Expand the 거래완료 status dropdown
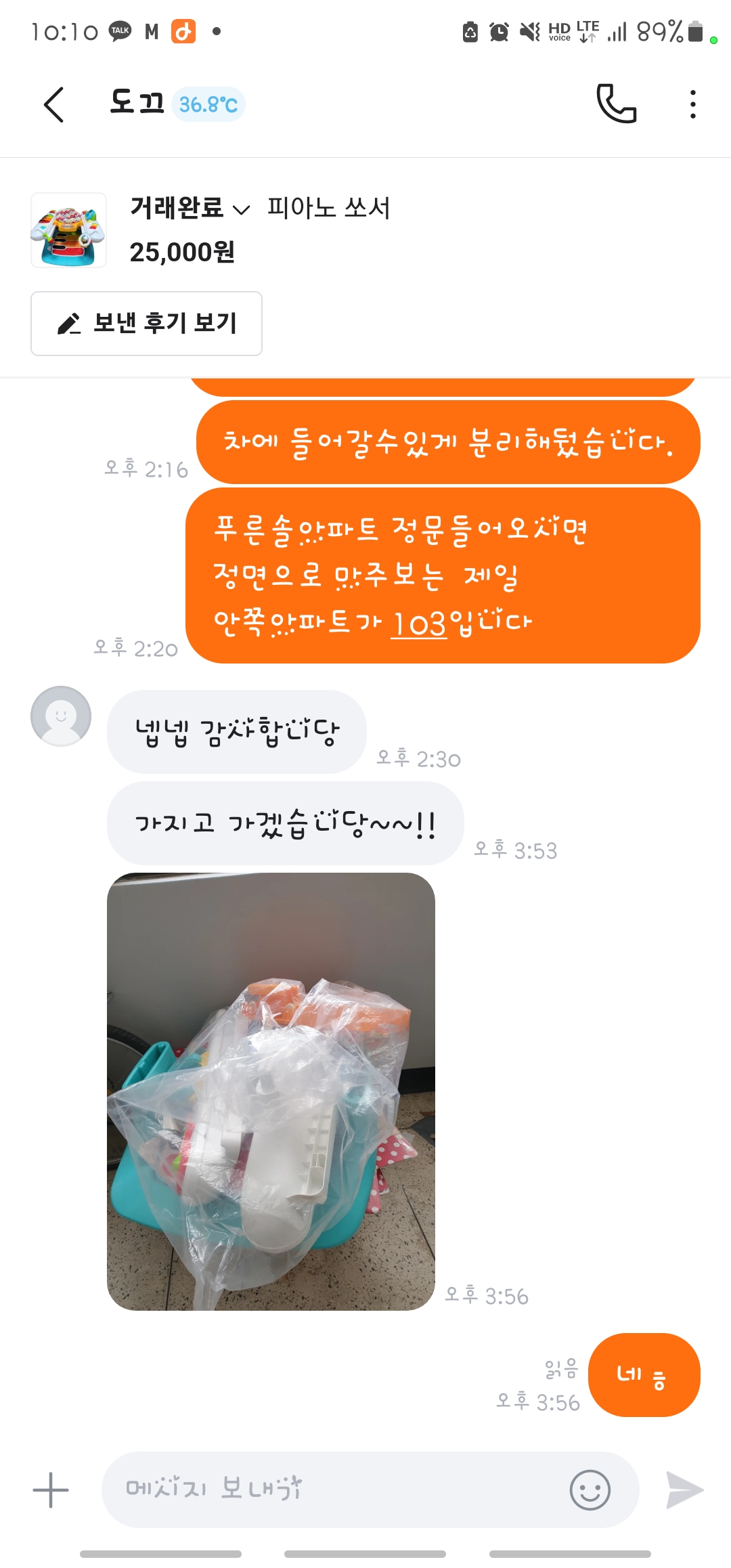The height and width of the screenshot is (1568, 731). (x=190, y=209)
